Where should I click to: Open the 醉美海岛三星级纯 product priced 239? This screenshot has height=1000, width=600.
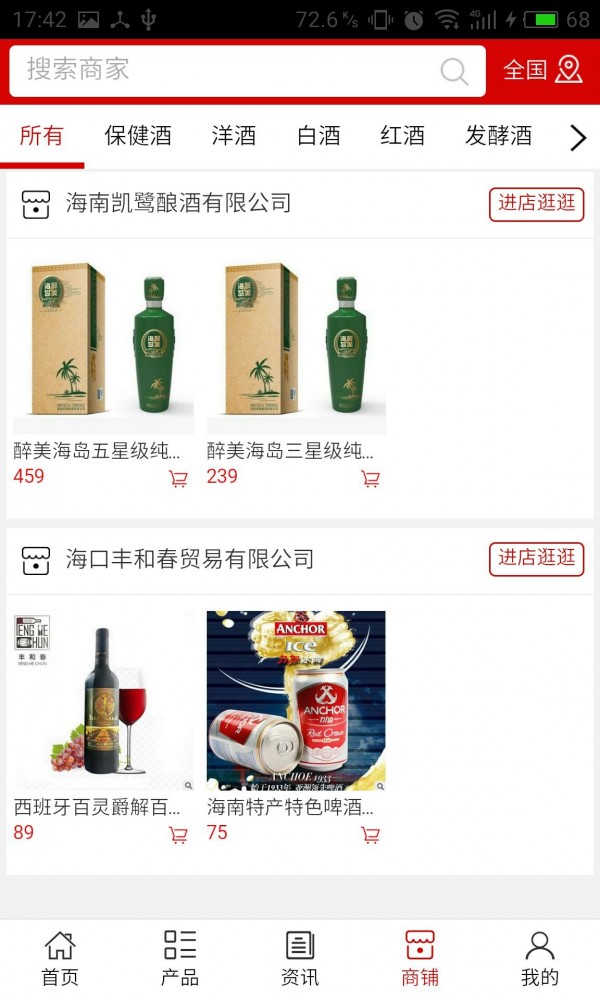(296, 345)
